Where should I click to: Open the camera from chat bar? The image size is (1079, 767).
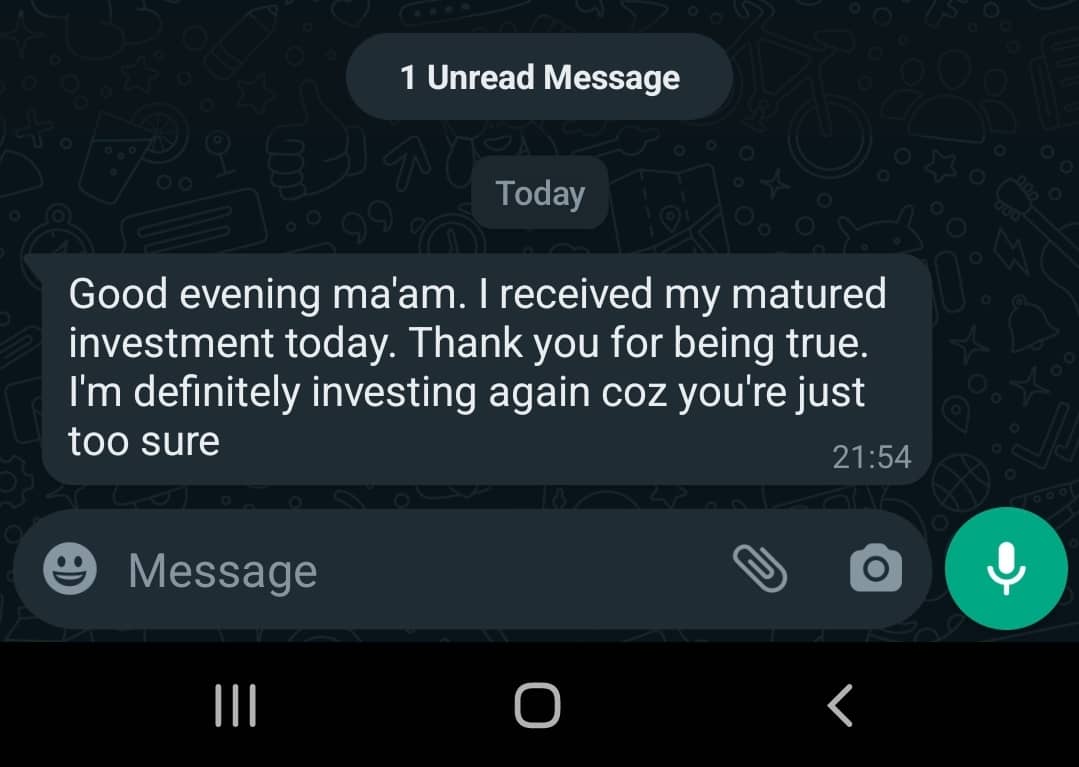click(875, 569)
